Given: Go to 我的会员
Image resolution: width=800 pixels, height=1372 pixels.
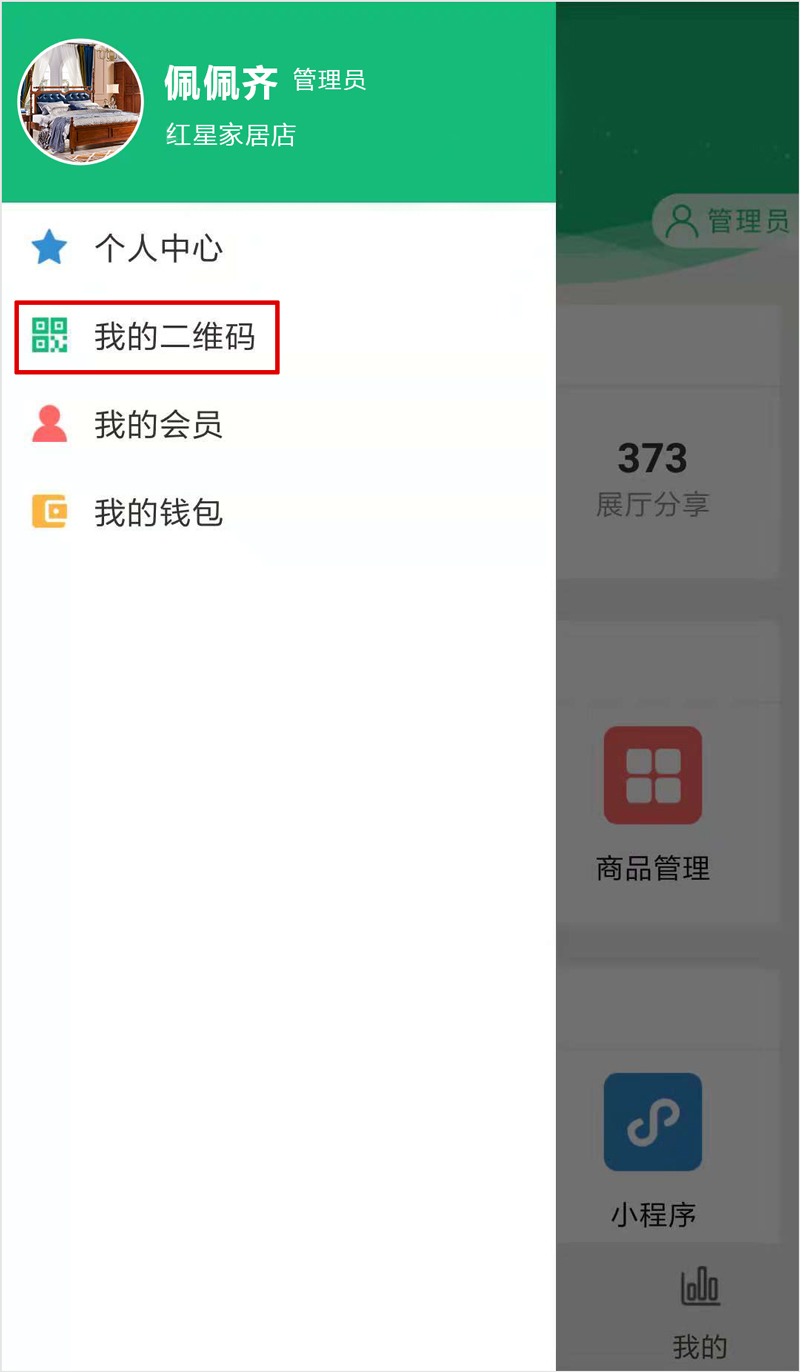Looking at the screenshot, I should pyautogui.click(x=278, y=425).
